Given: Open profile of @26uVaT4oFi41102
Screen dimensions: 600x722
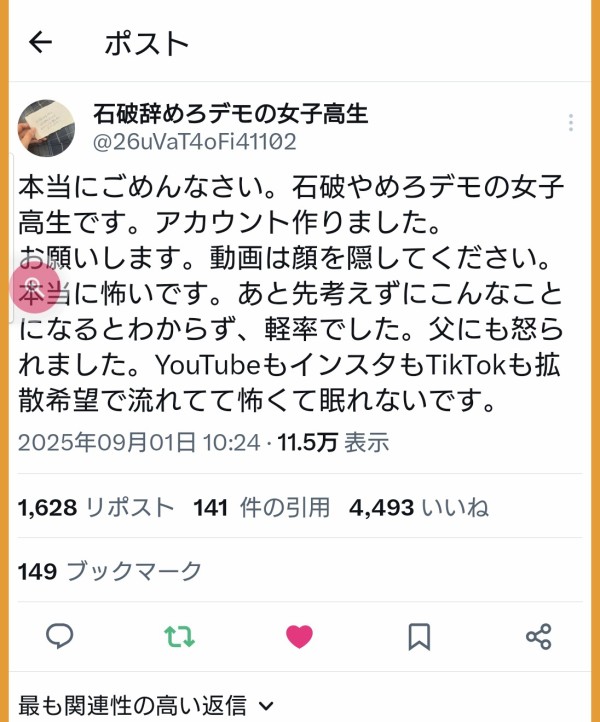Looking at the screenshot, I should (194, 143).
